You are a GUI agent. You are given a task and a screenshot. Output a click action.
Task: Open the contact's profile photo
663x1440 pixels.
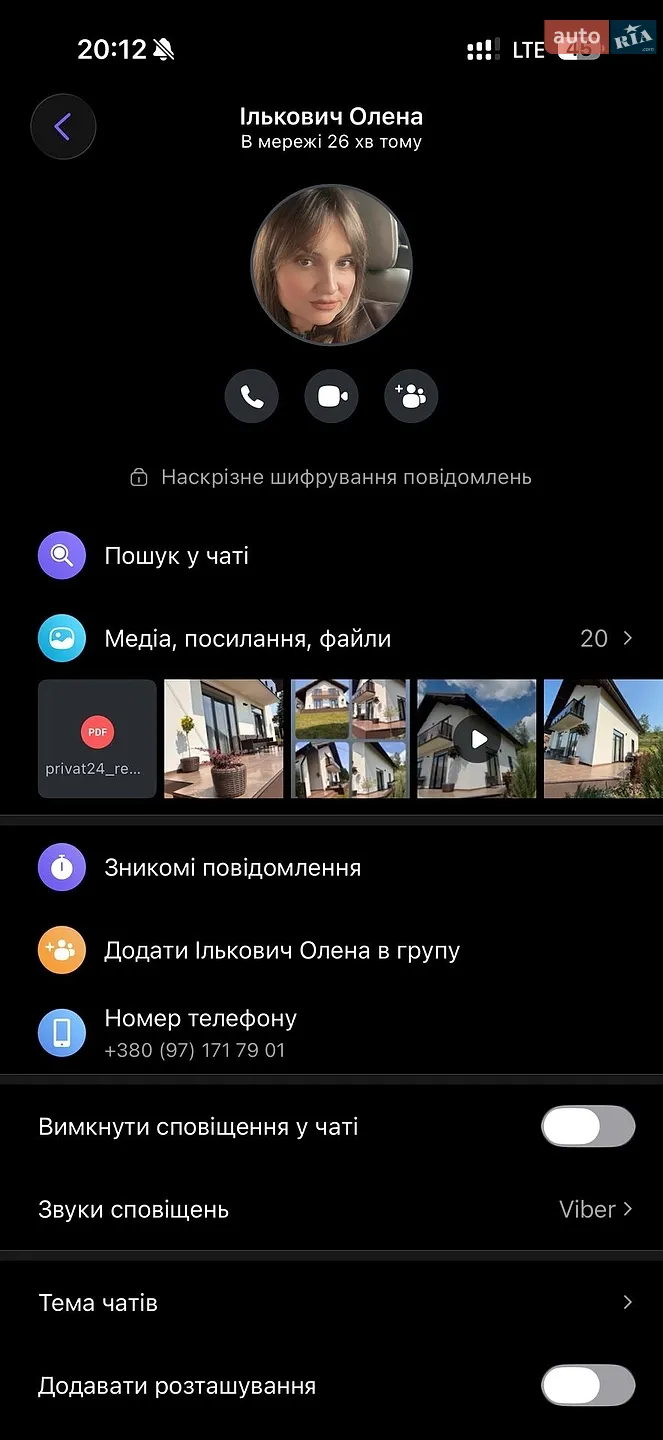coord(331,265)
